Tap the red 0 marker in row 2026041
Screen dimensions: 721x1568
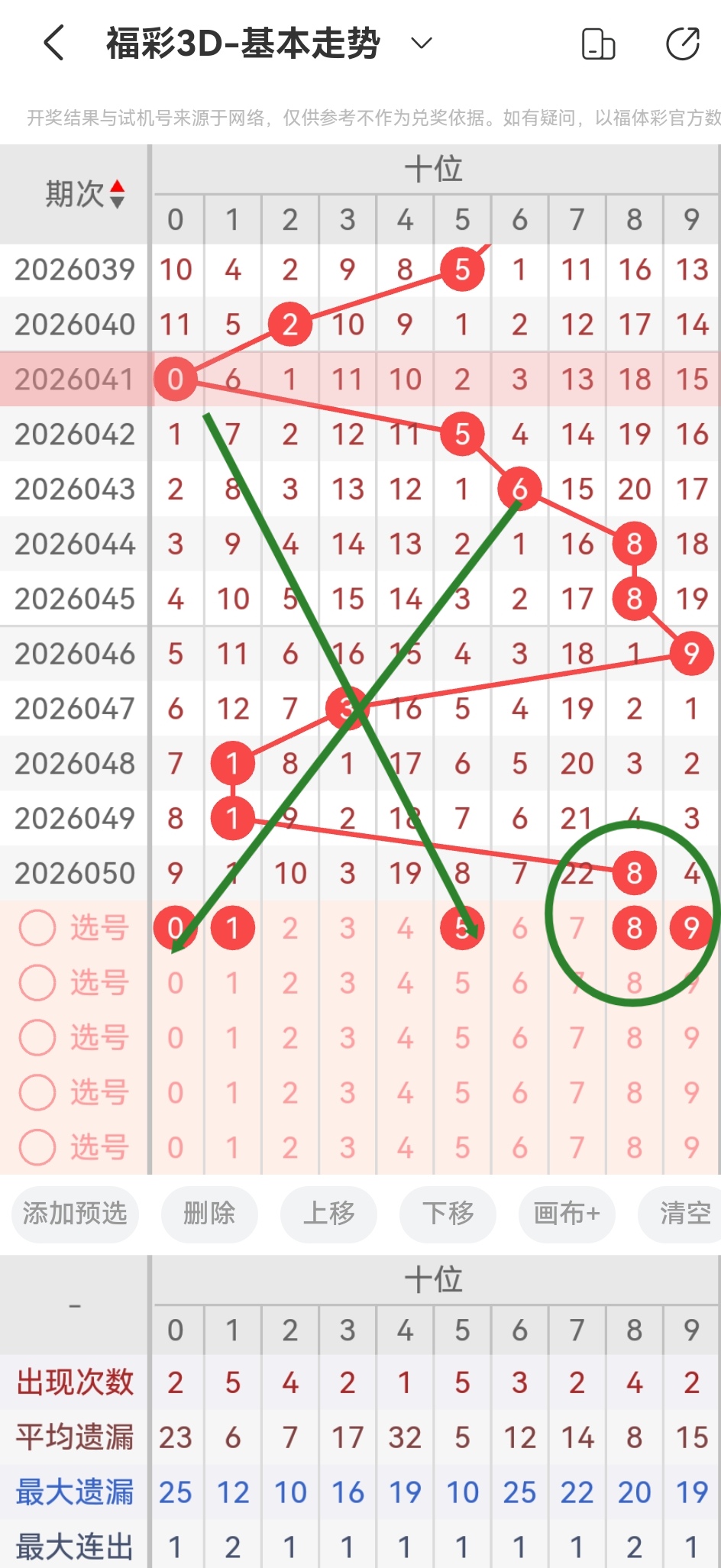pos(175,380)
